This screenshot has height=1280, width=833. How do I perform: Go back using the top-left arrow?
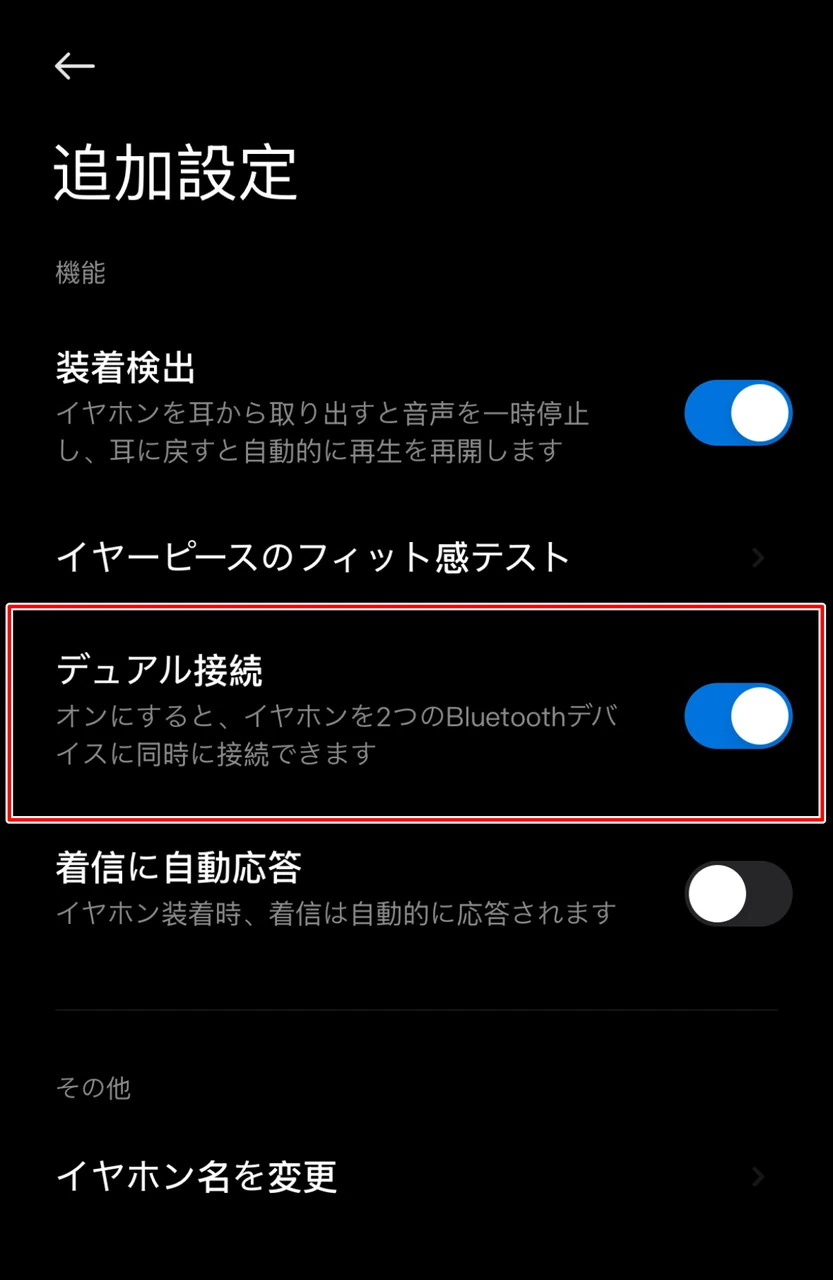tap(74, 67)
